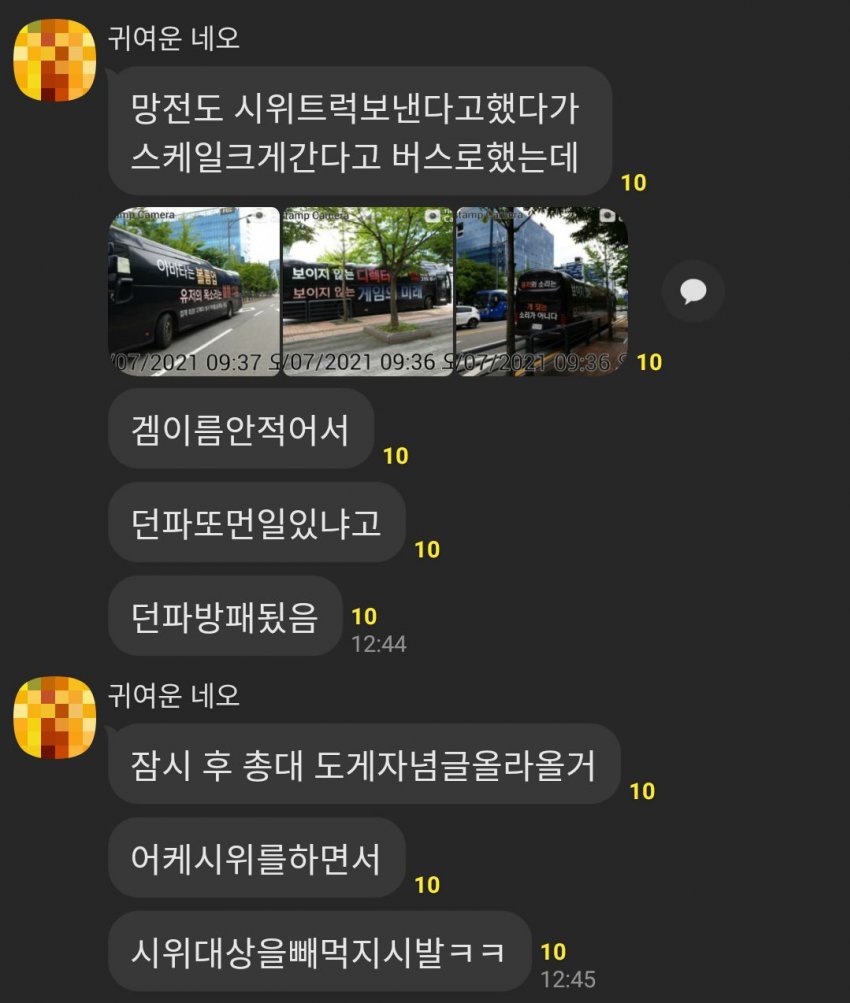850x1003 pixels.
Task: Open the middle bus photo in the album
Action: 367,291
